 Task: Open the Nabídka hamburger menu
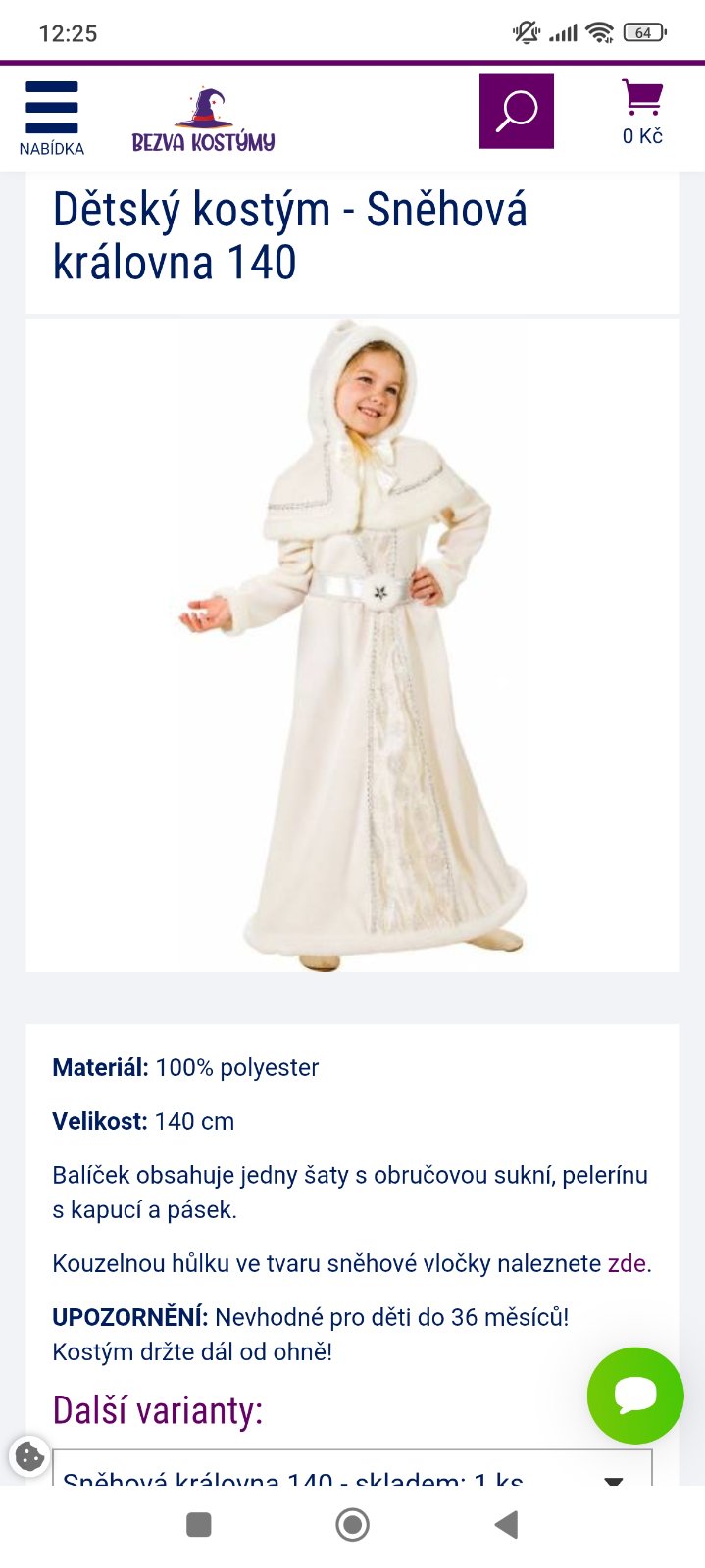[x=52, y=118]
